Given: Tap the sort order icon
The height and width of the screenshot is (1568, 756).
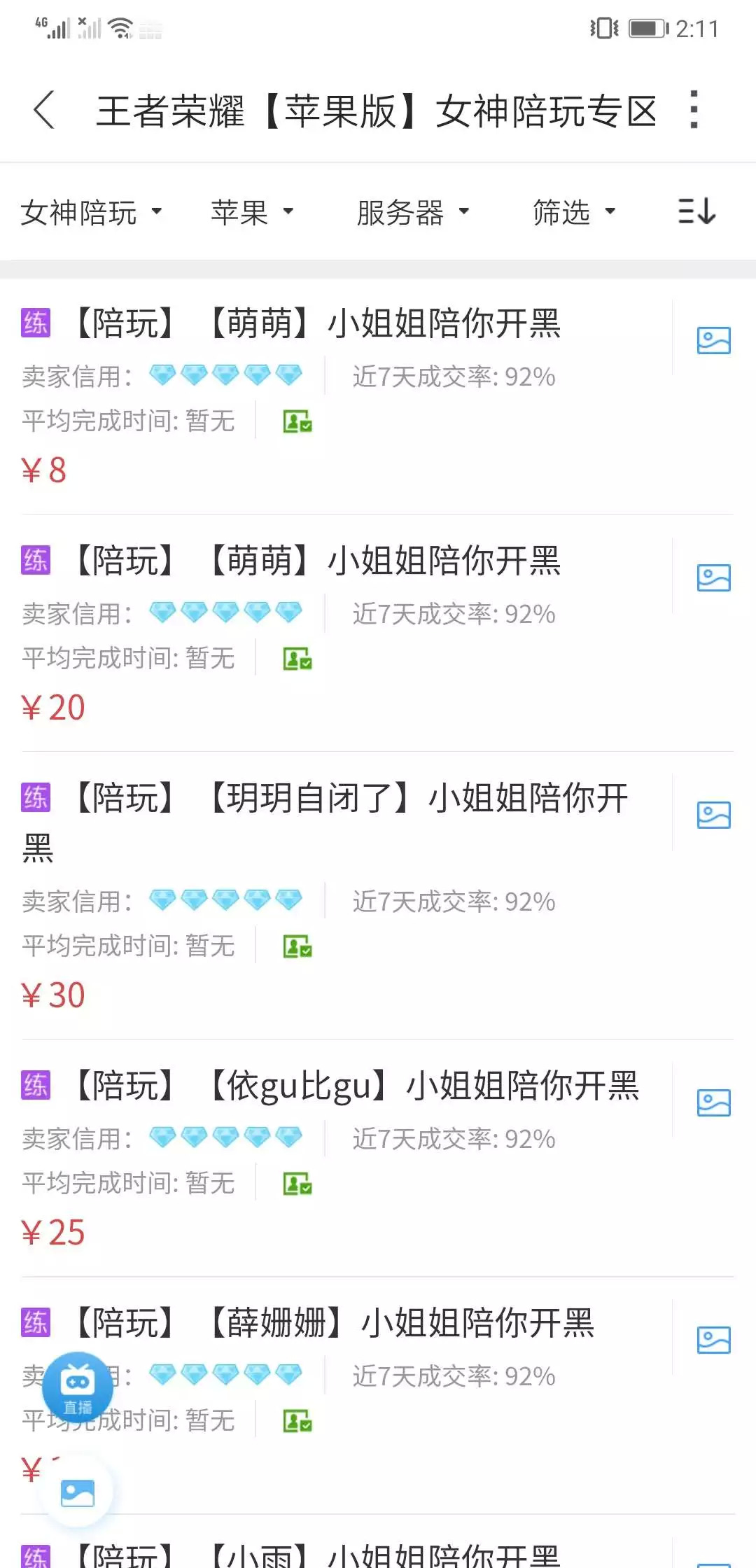Looking at the screenshot, I should pos(696,211).
